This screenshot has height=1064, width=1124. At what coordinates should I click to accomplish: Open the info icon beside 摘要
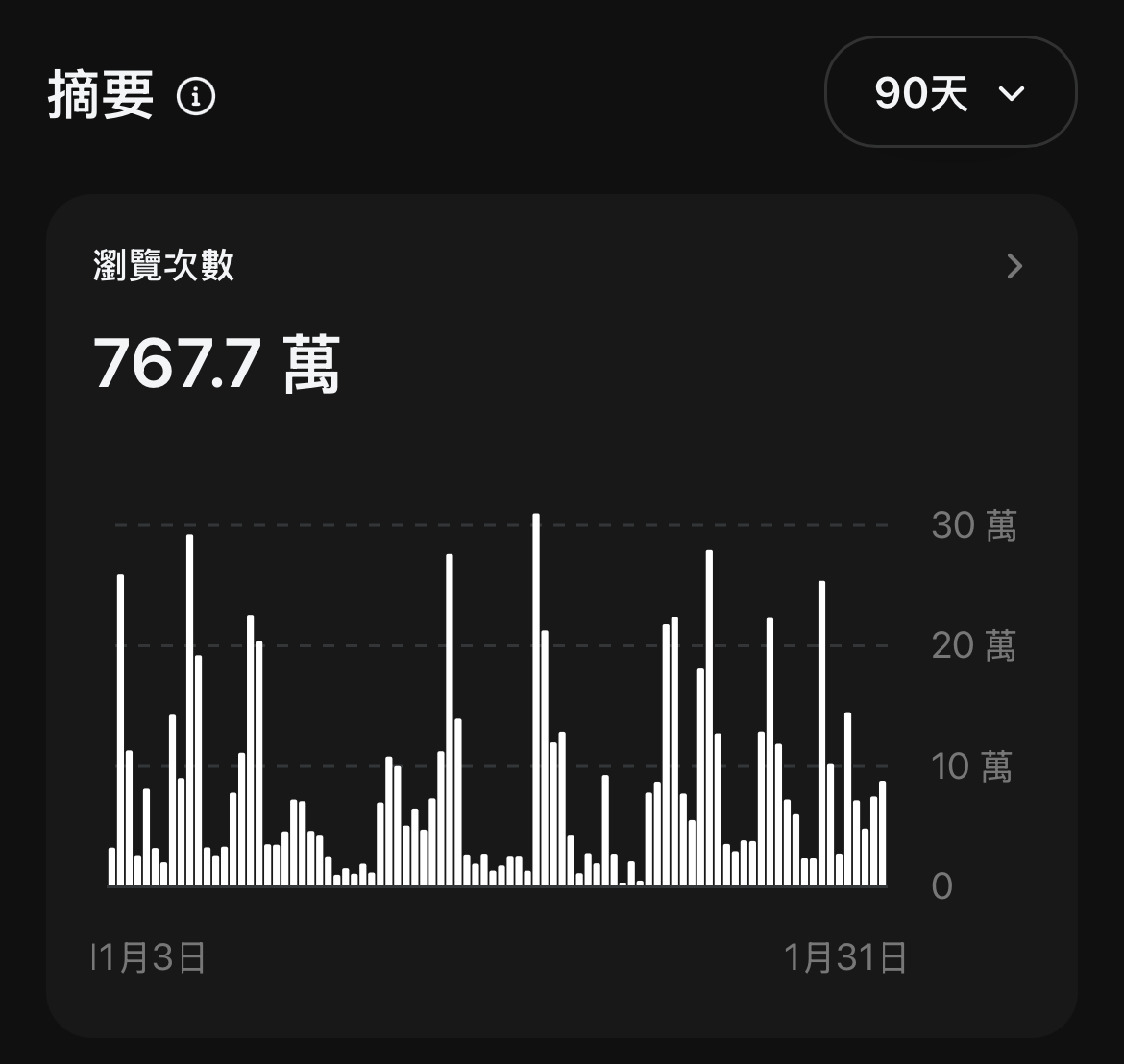pyautogui.click(x=196, y=96)
